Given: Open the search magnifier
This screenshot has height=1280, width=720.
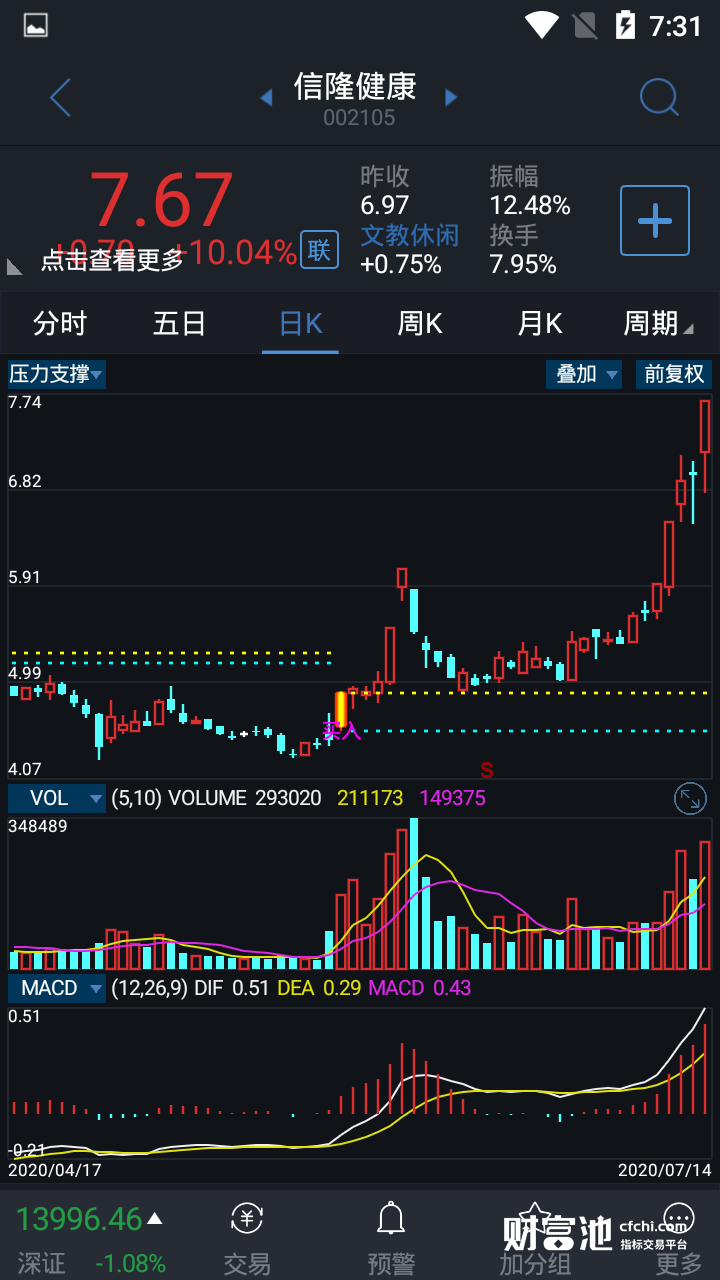Looking at the screenshot, I should tap(659, 98).
